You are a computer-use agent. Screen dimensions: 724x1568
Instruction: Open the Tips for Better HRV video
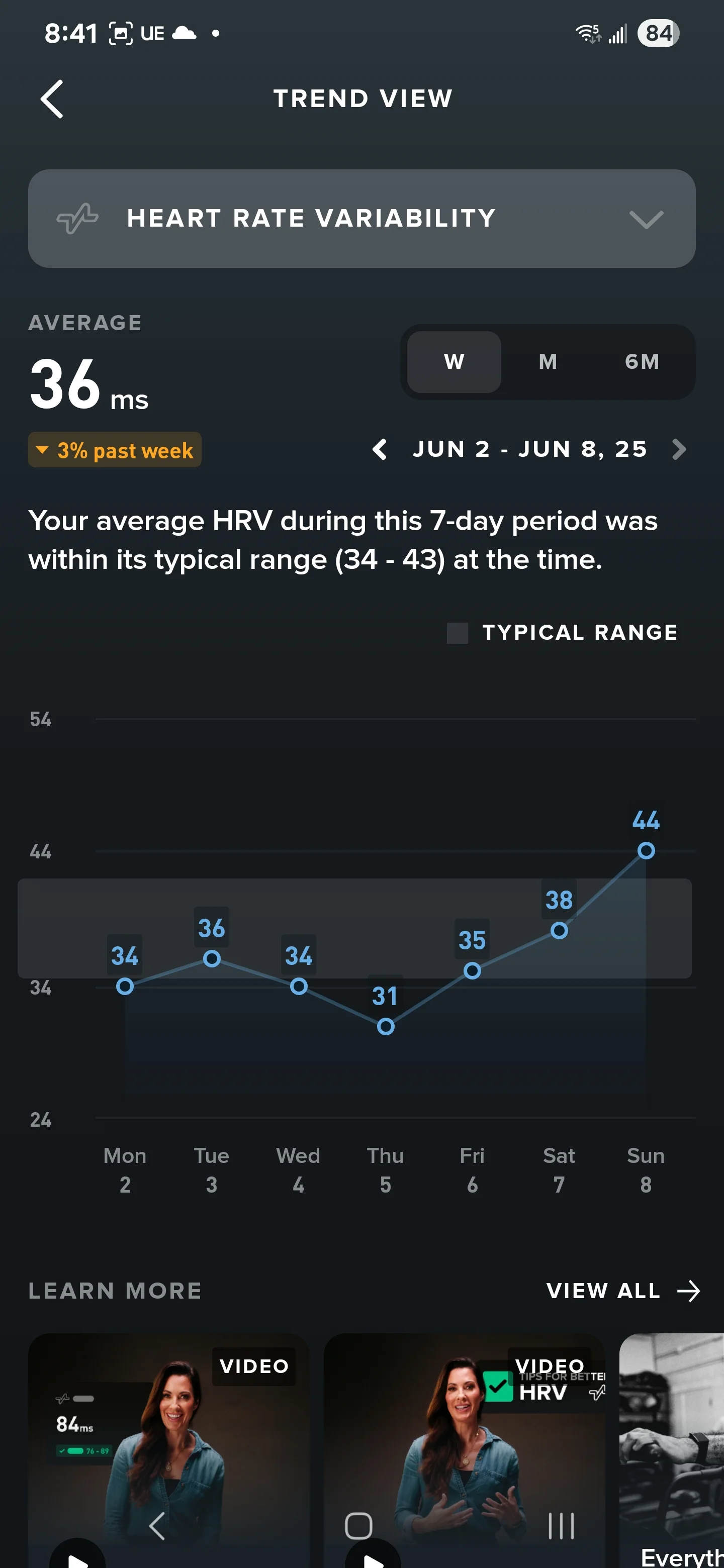(x=465, y=1450)
